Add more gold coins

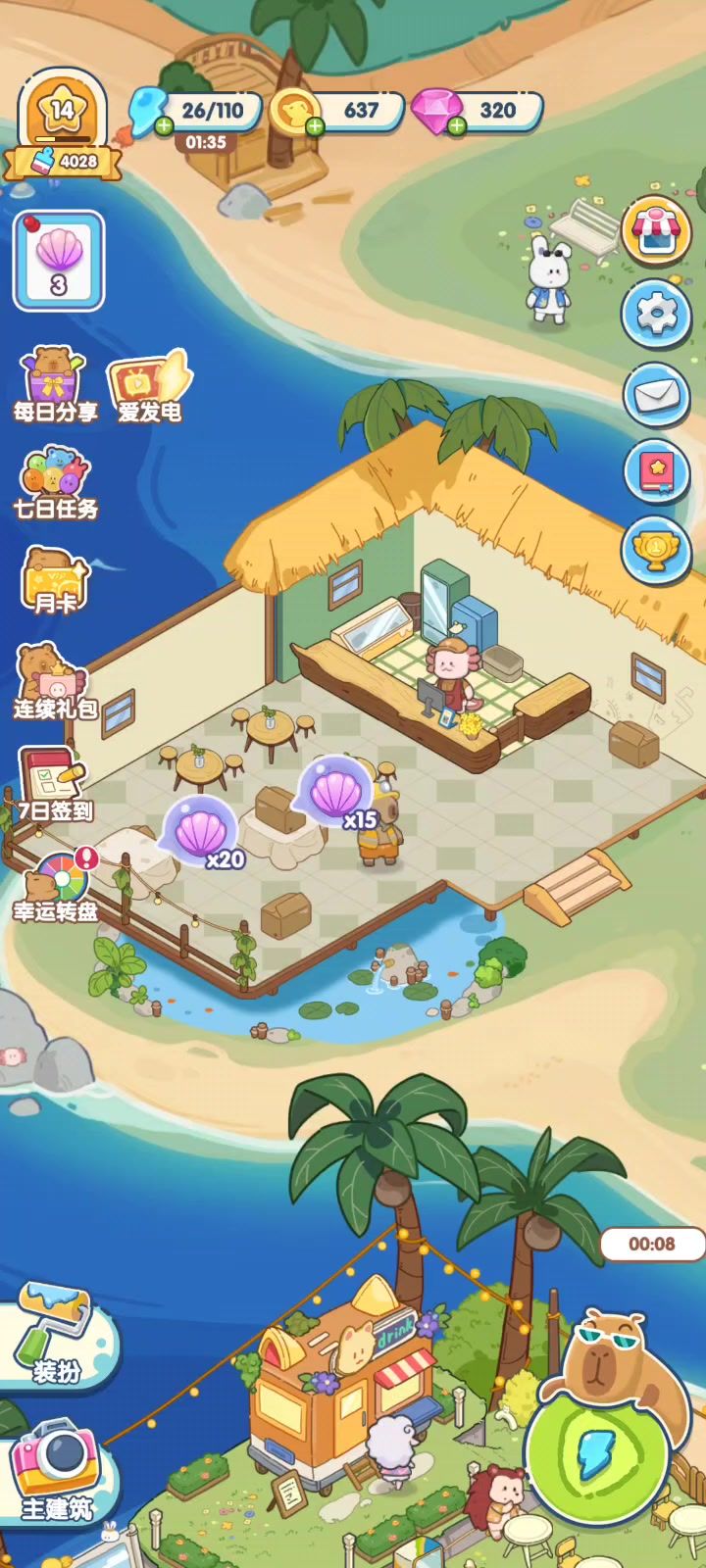pyautogui.click(x=315, y=125)
